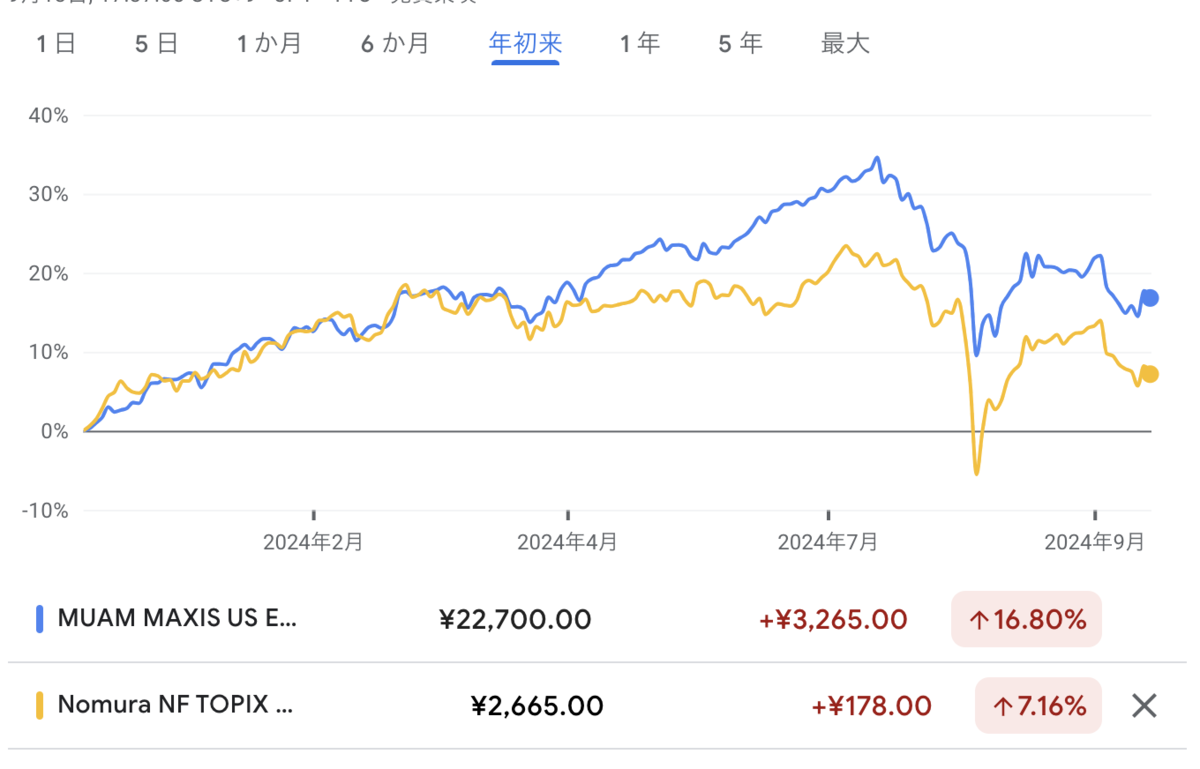
Task: Display the 最大 time range
Action: tap(845, 43)
